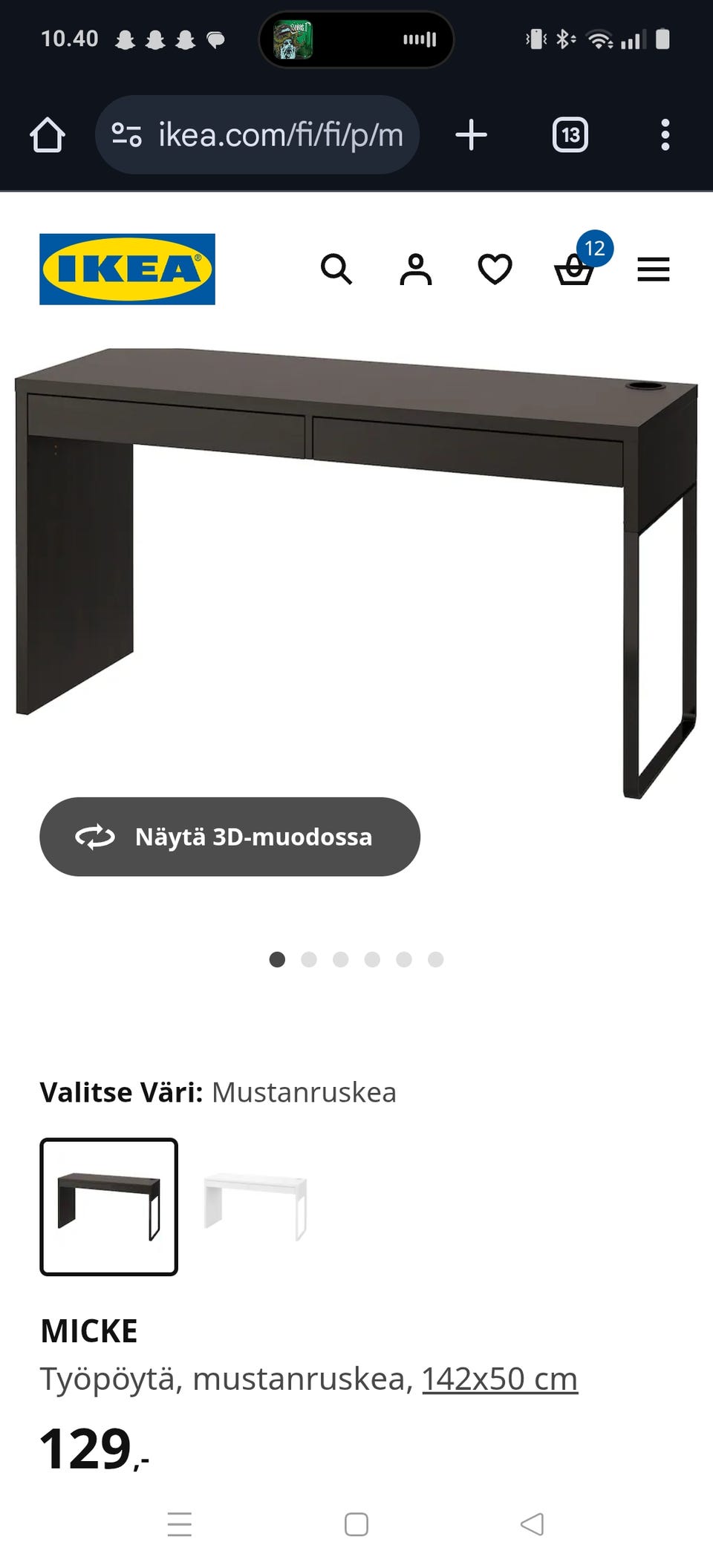Go to browser home screen
Viewport: 713px width, 1568px height.
tap(46, 134)
